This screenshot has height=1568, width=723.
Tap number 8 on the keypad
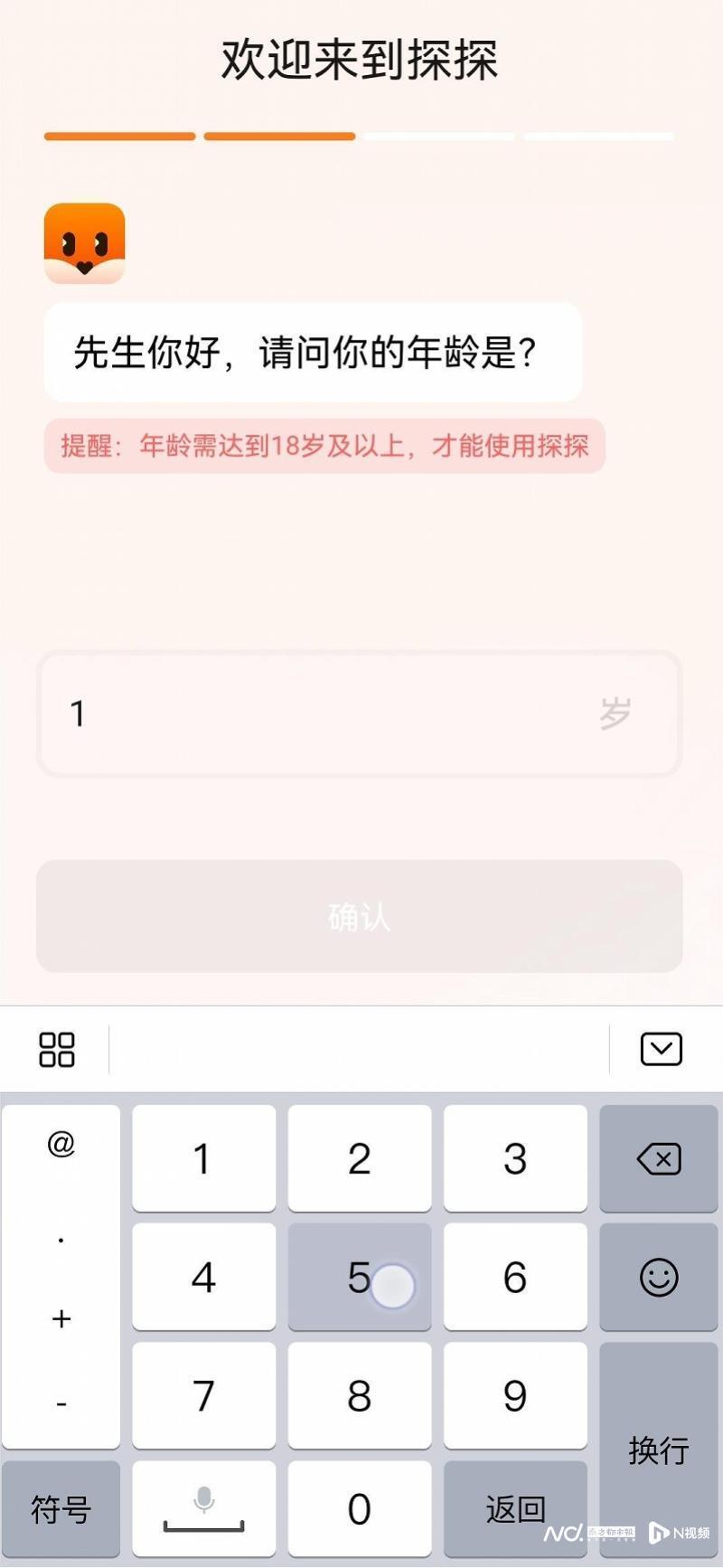[359, 1395]
